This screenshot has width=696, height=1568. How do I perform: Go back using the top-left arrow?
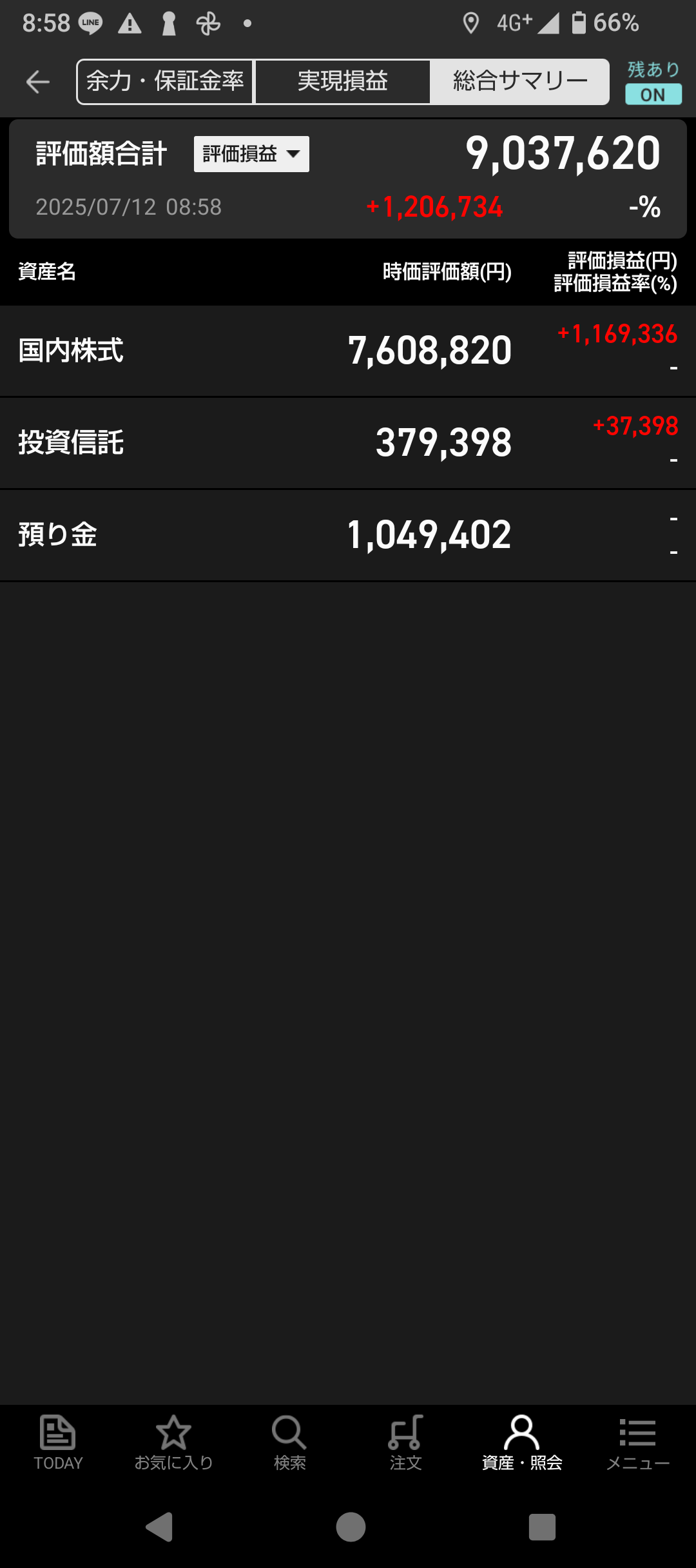(37, 82)
